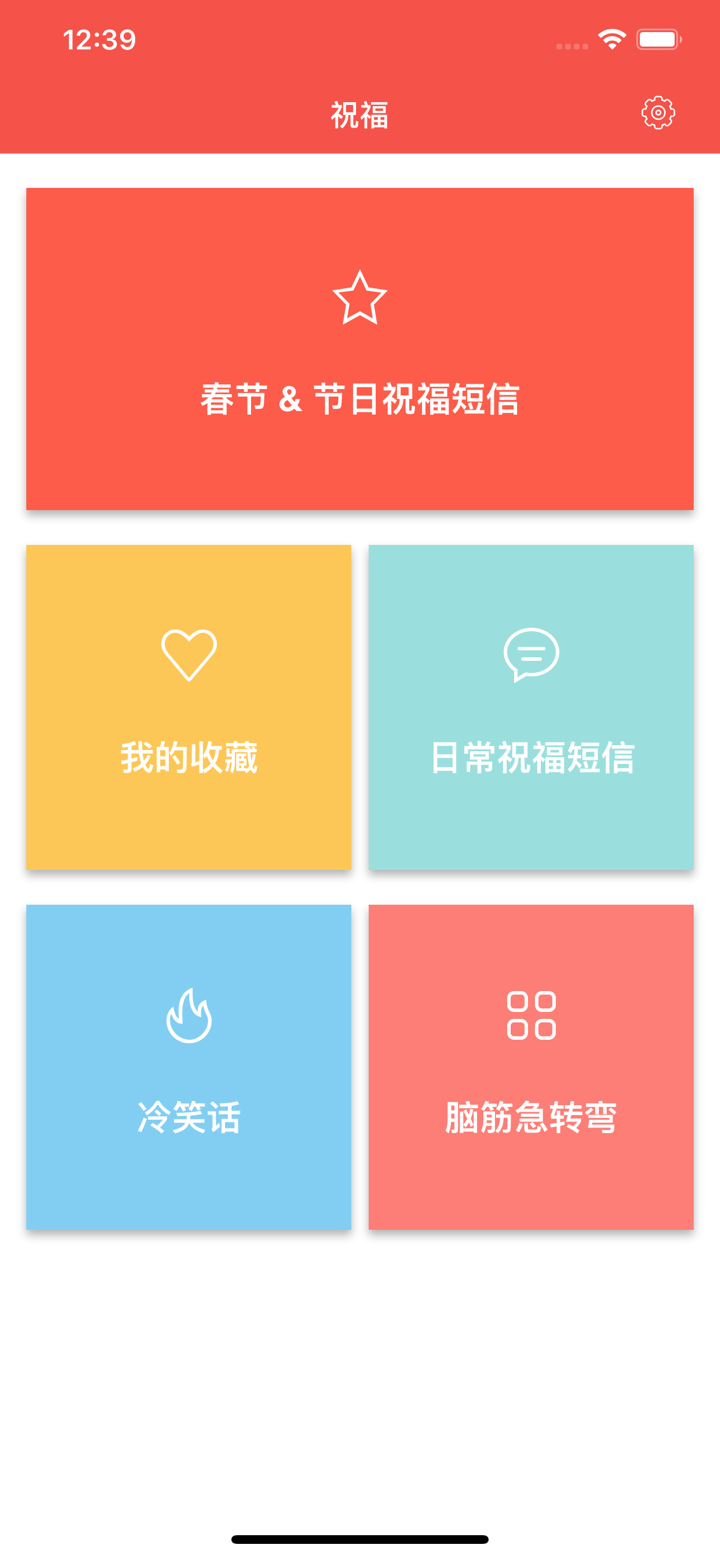The width and height of the screenshot is (720, 1558).
Task: Tap the 祝福 title in the navigation bar
Action: click(x=359, y=115)
